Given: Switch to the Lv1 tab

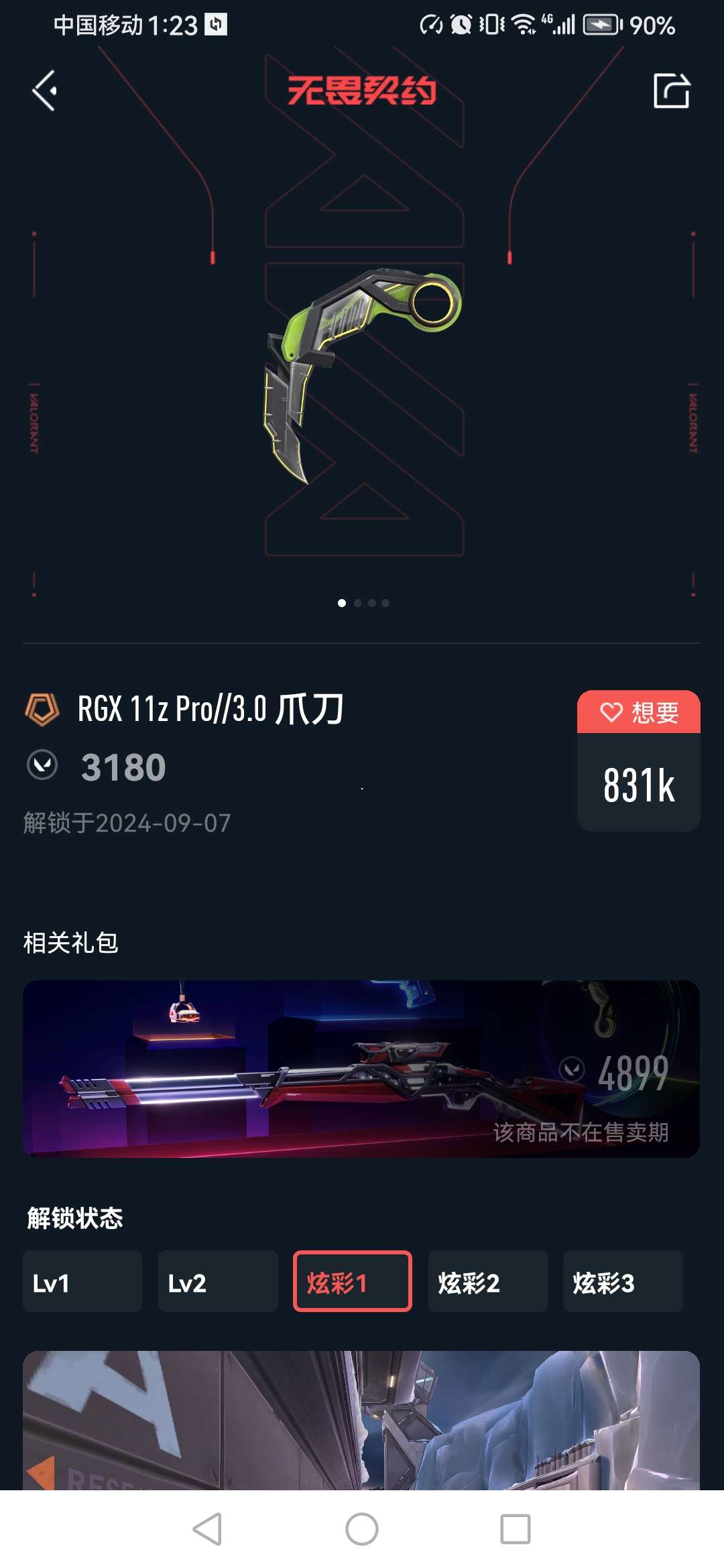Looking at the screenshot, I should point(82,1281).
